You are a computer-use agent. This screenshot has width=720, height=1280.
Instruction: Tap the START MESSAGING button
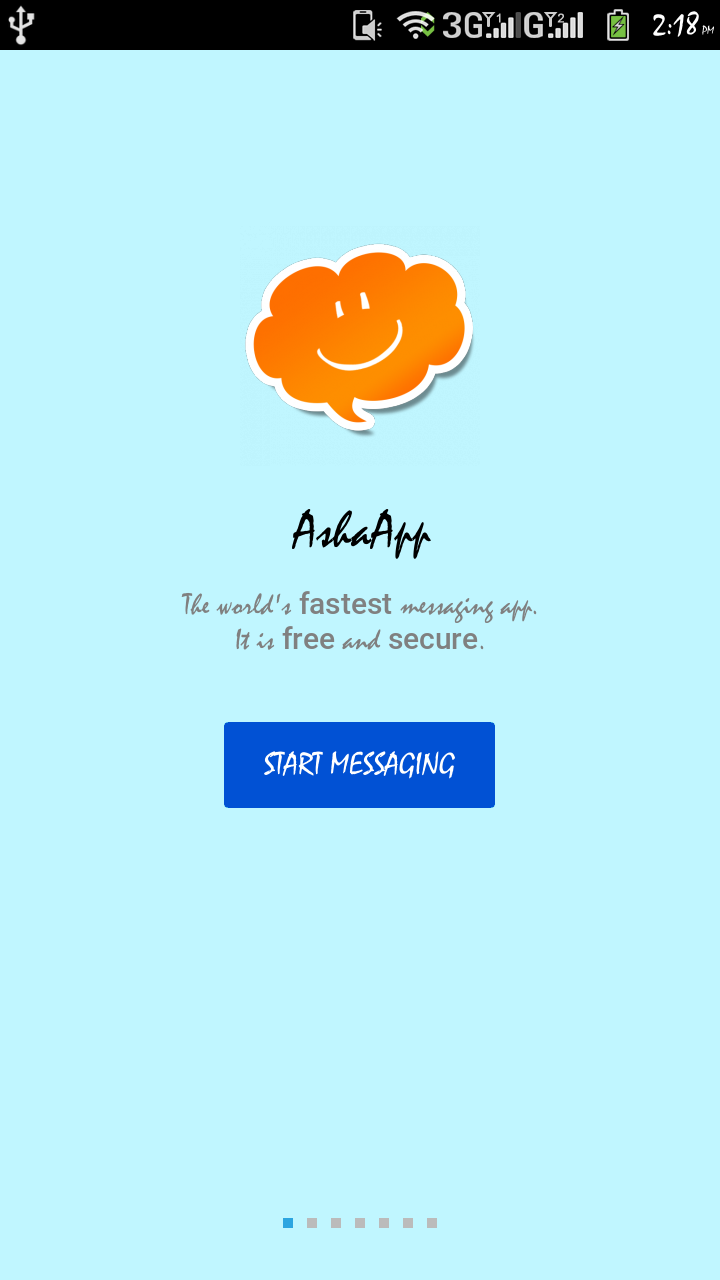(x=359, y=765)
